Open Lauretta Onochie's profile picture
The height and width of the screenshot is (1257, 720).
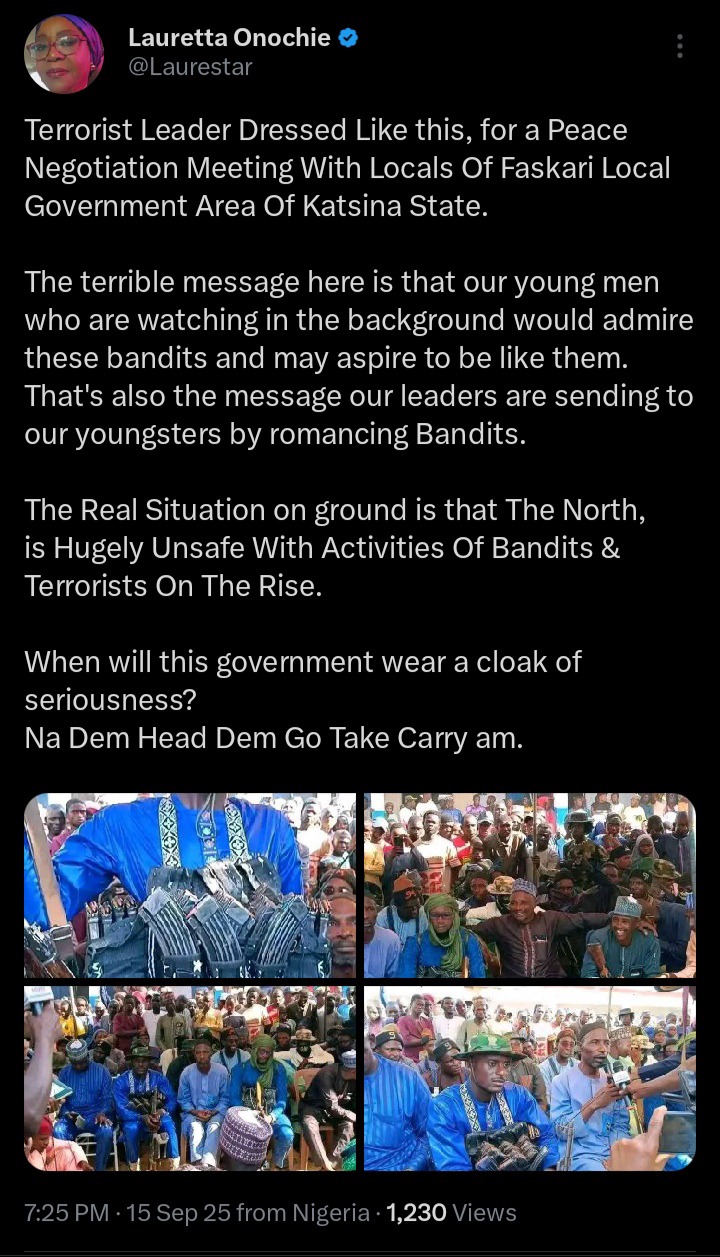63,53
